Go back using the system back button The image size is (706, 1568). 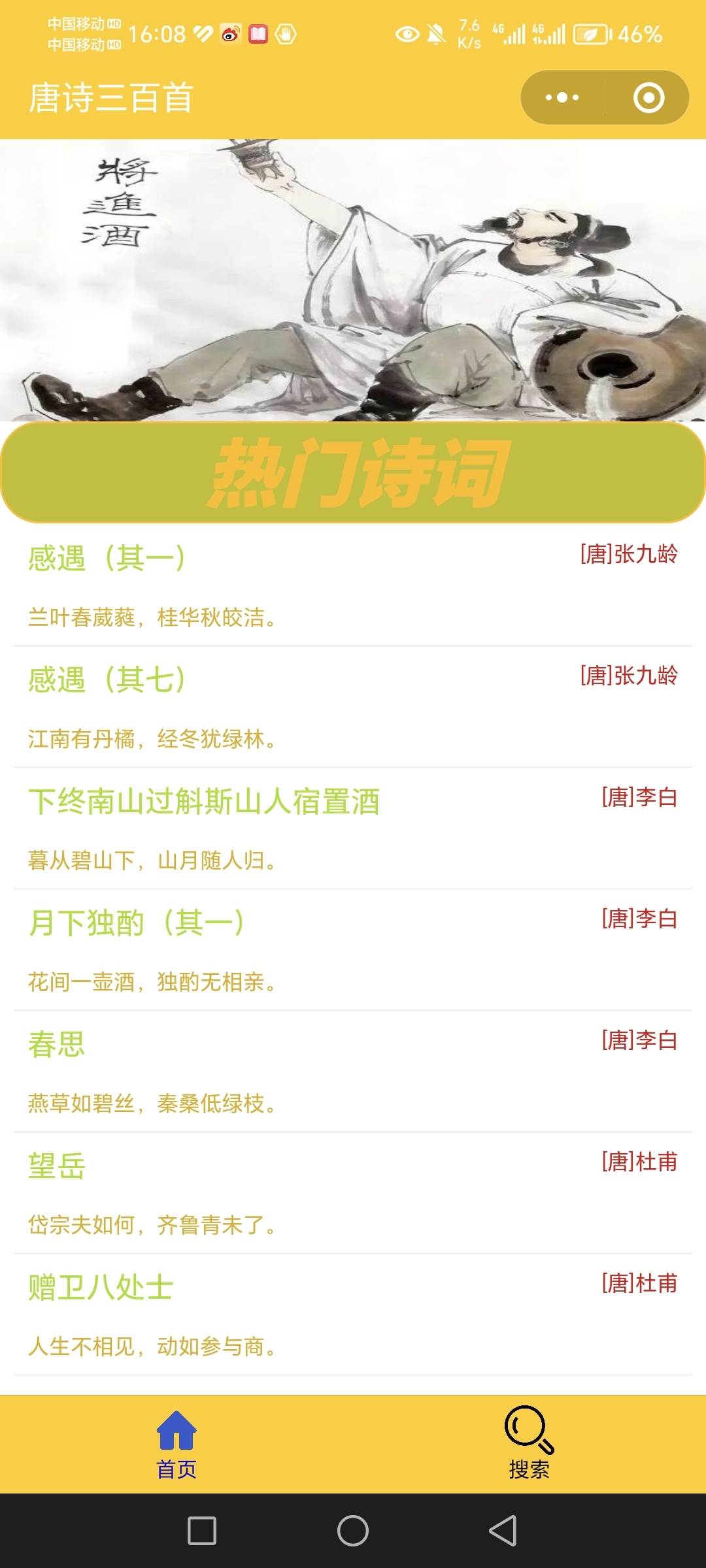coord(503,1531)
